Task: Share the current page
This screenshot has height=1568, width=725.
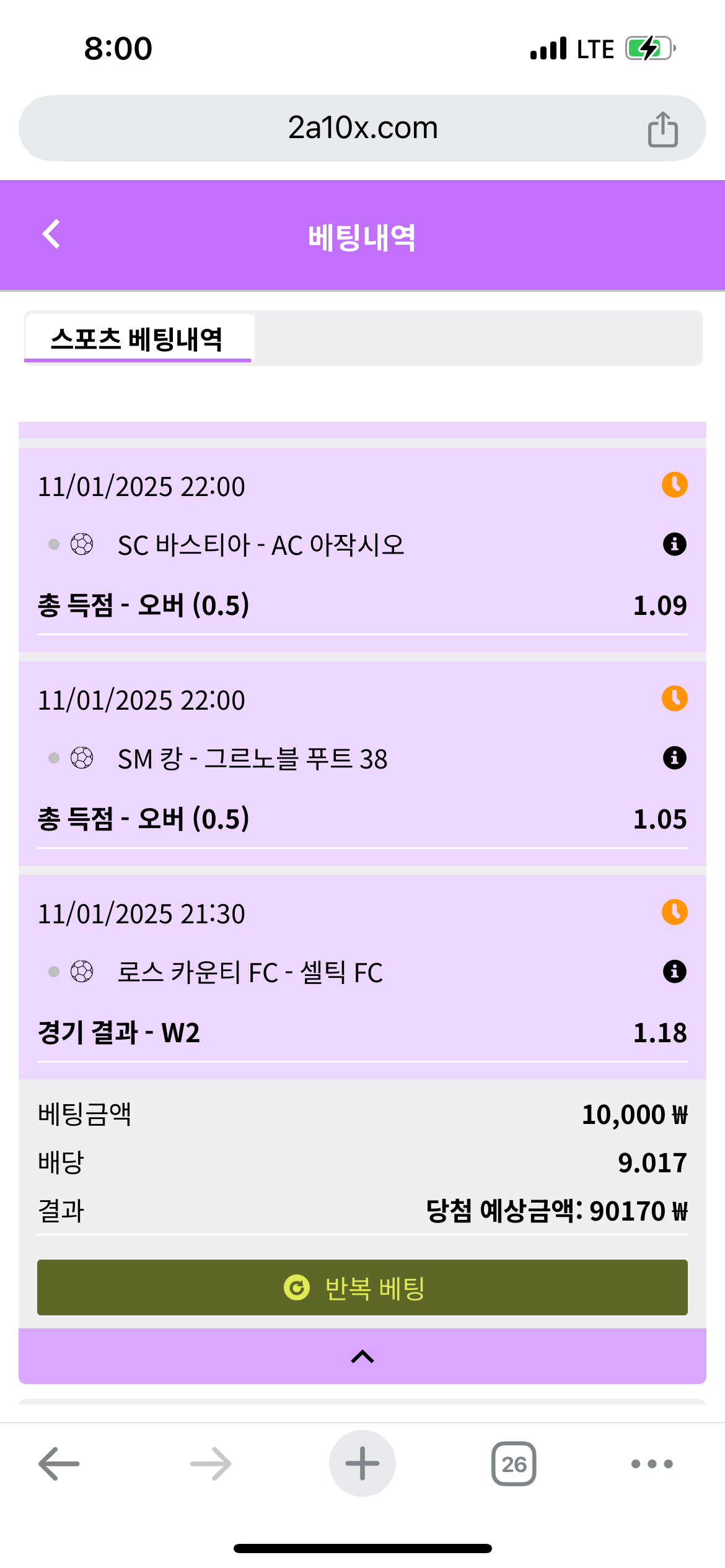Action: click(662, 129)
